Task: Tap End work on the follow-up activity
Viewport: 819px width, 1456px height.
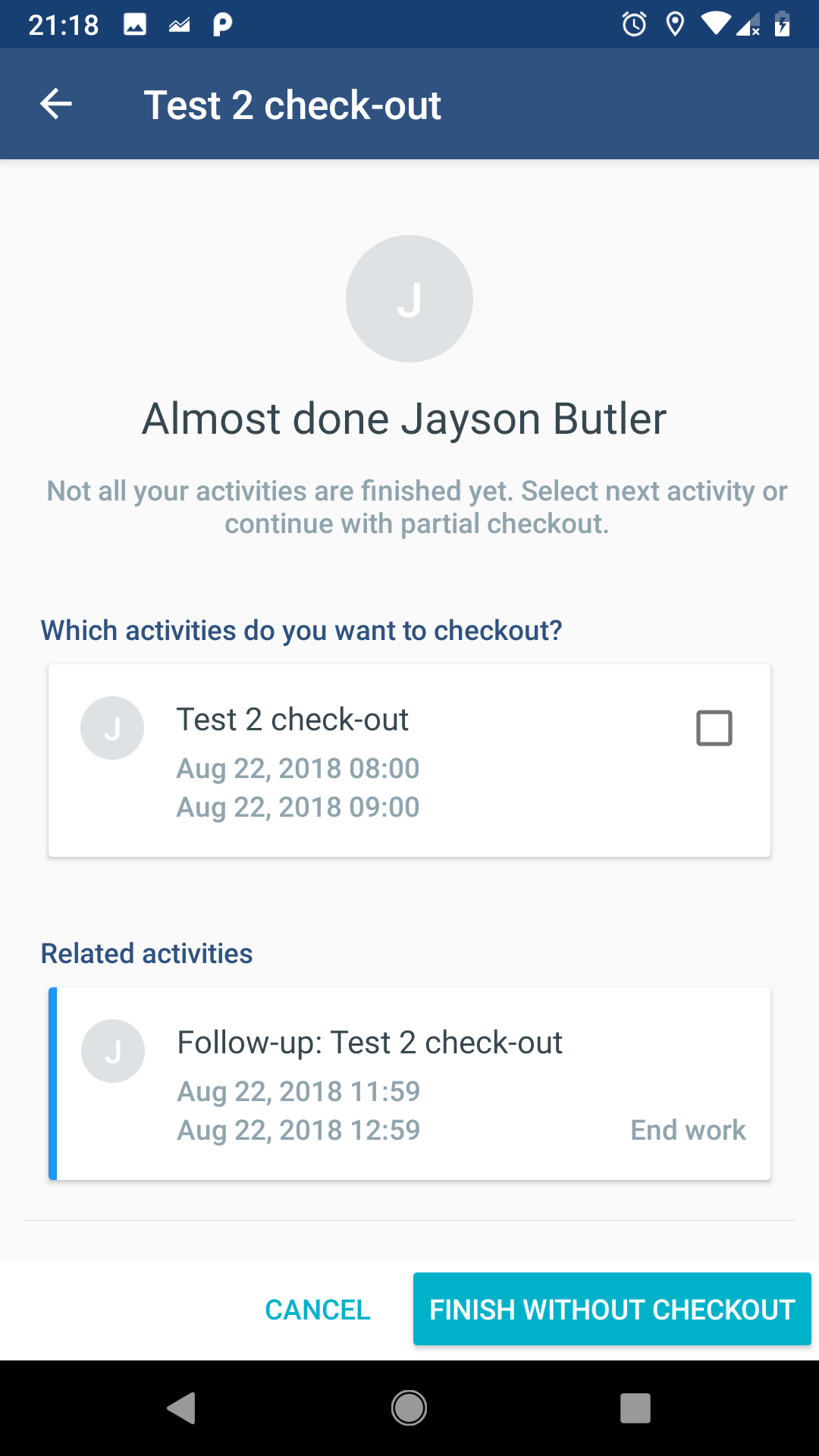Action: coord(688,1130)
